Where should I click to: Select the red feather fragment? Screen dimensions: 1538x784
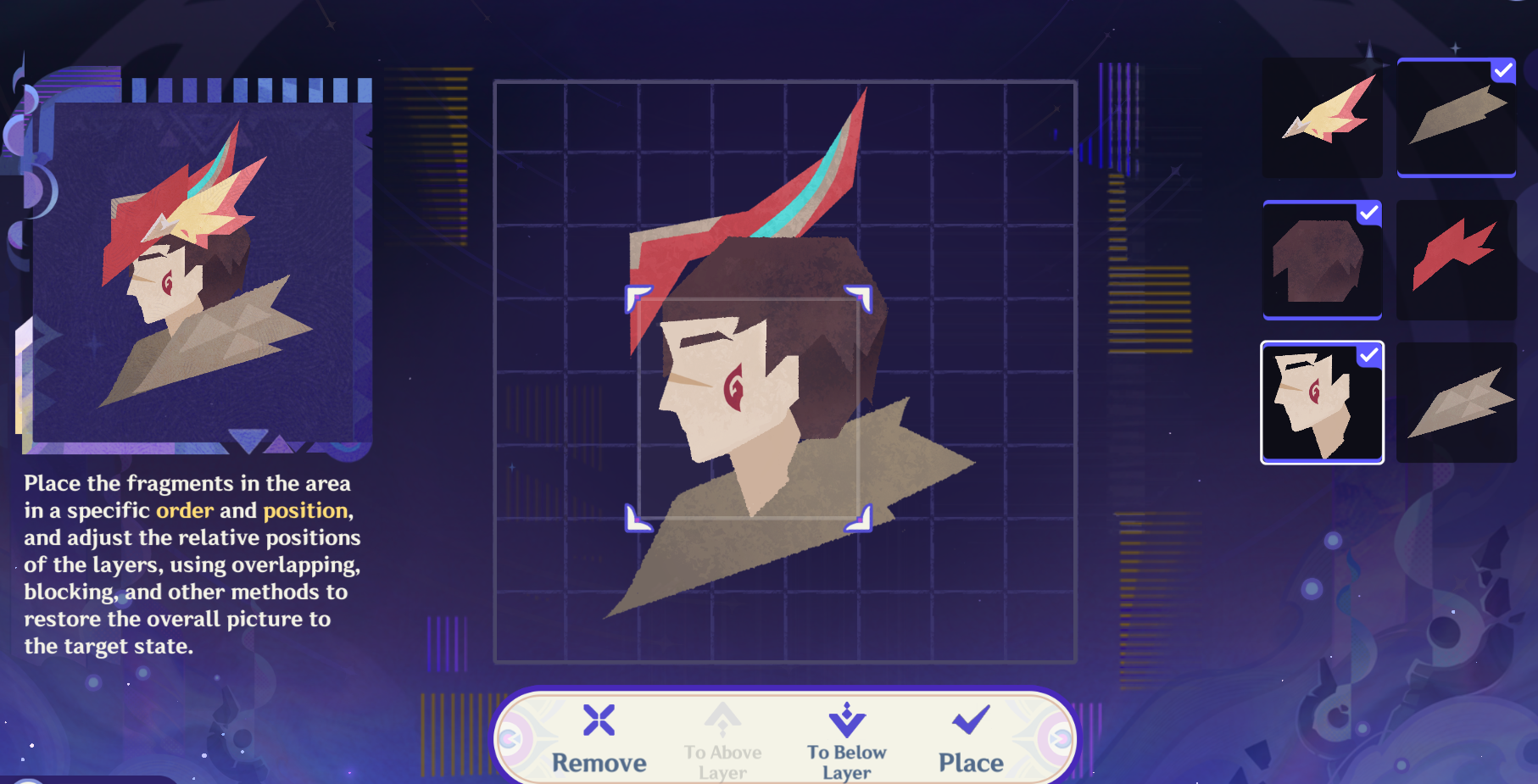point(1456,260)
